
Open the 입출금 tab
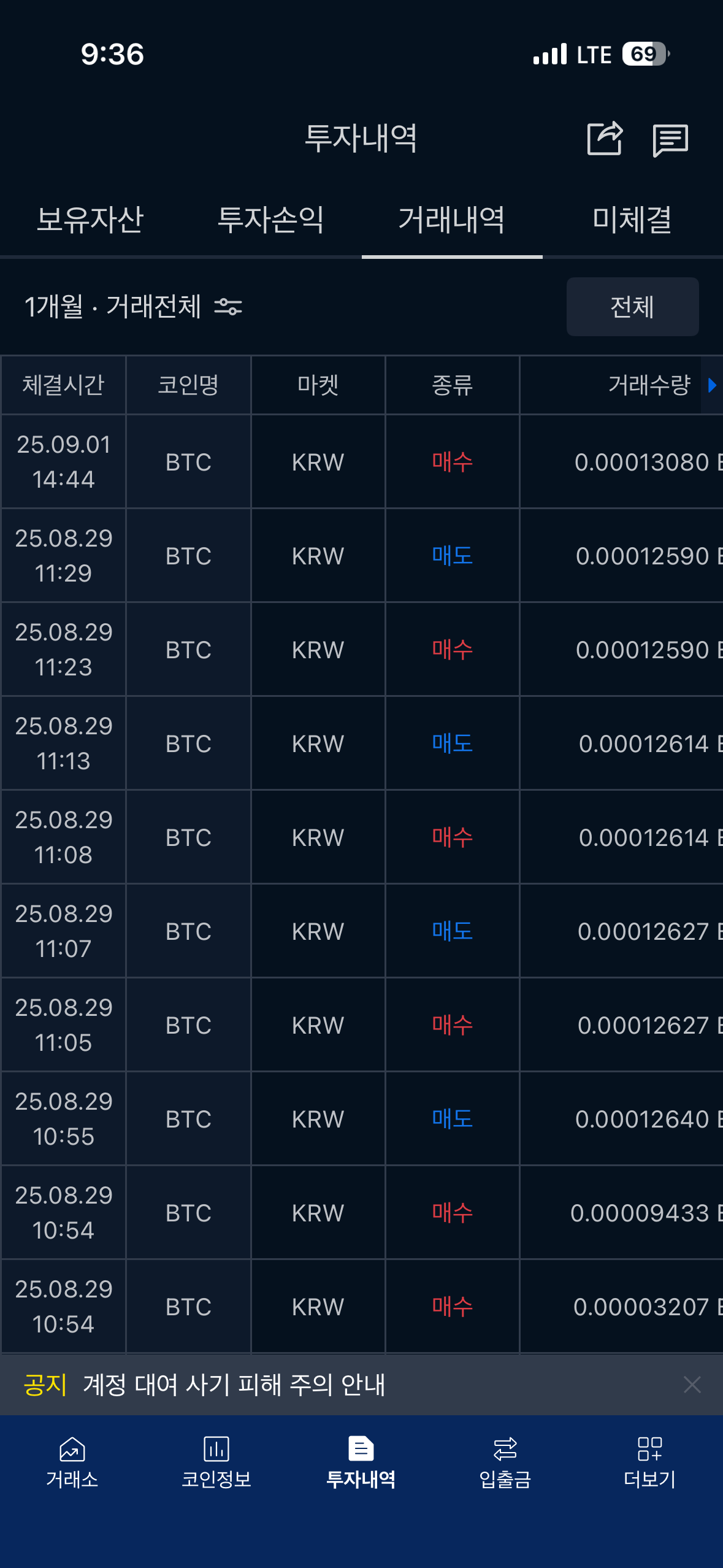pos(505,1462)
